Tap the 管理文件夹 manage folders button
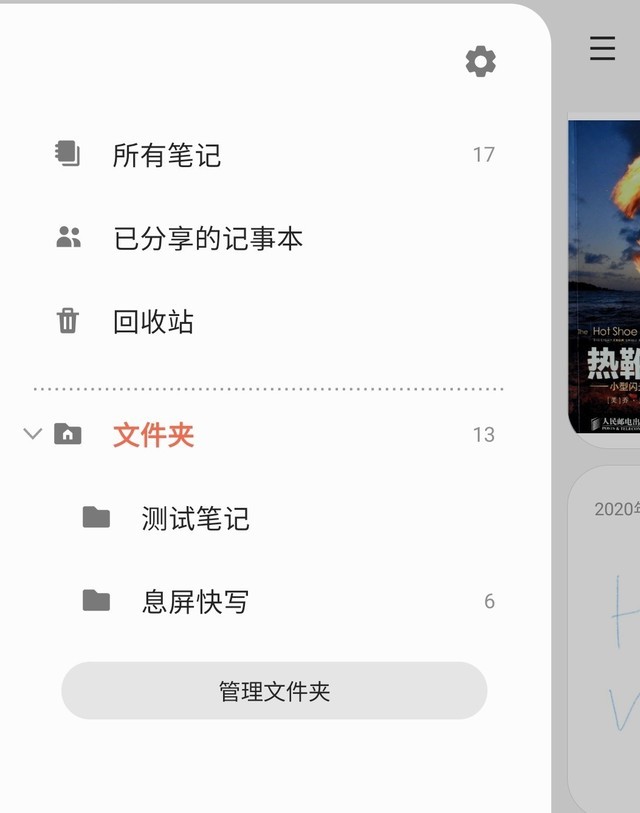 tap(274, 691)
